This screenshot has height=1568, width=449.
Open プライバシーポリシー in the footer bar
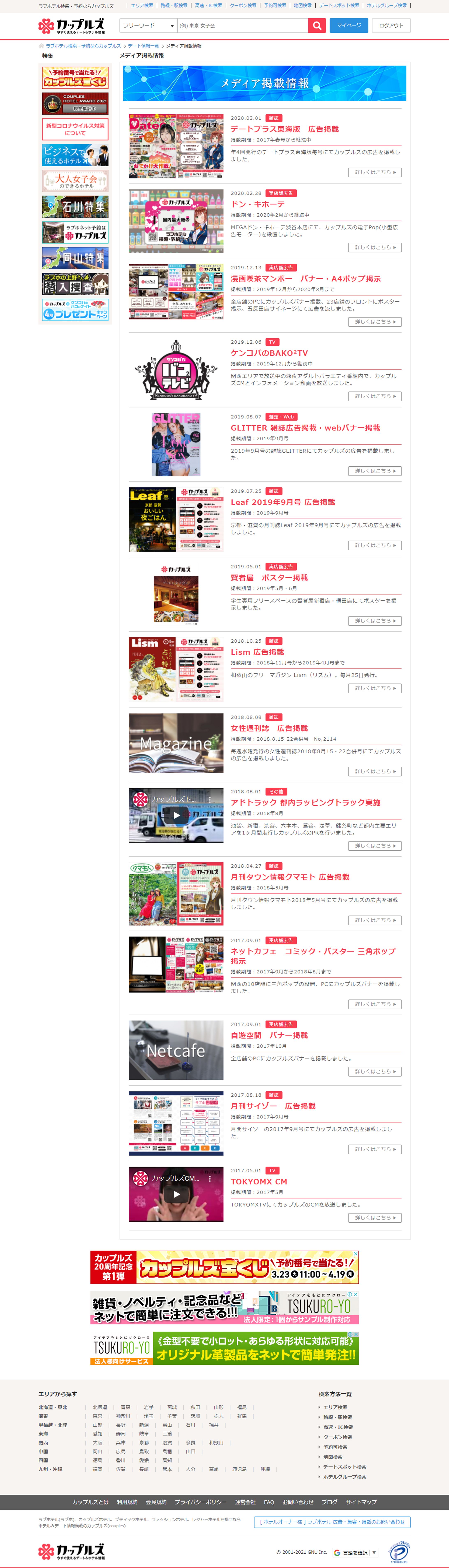[200, 1502]
